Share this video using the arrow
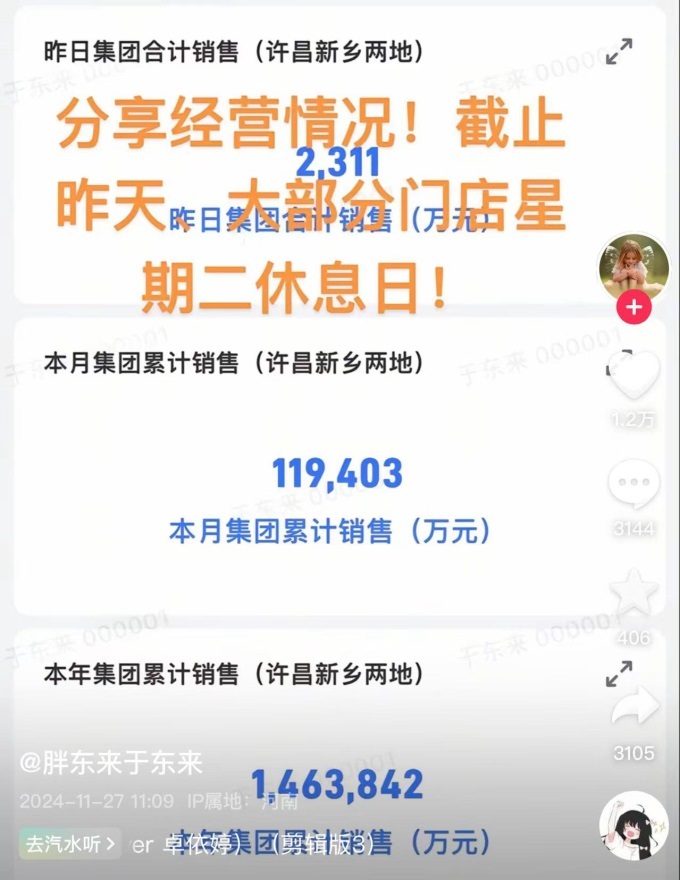The image size is (680, 880). click(633, 709)
